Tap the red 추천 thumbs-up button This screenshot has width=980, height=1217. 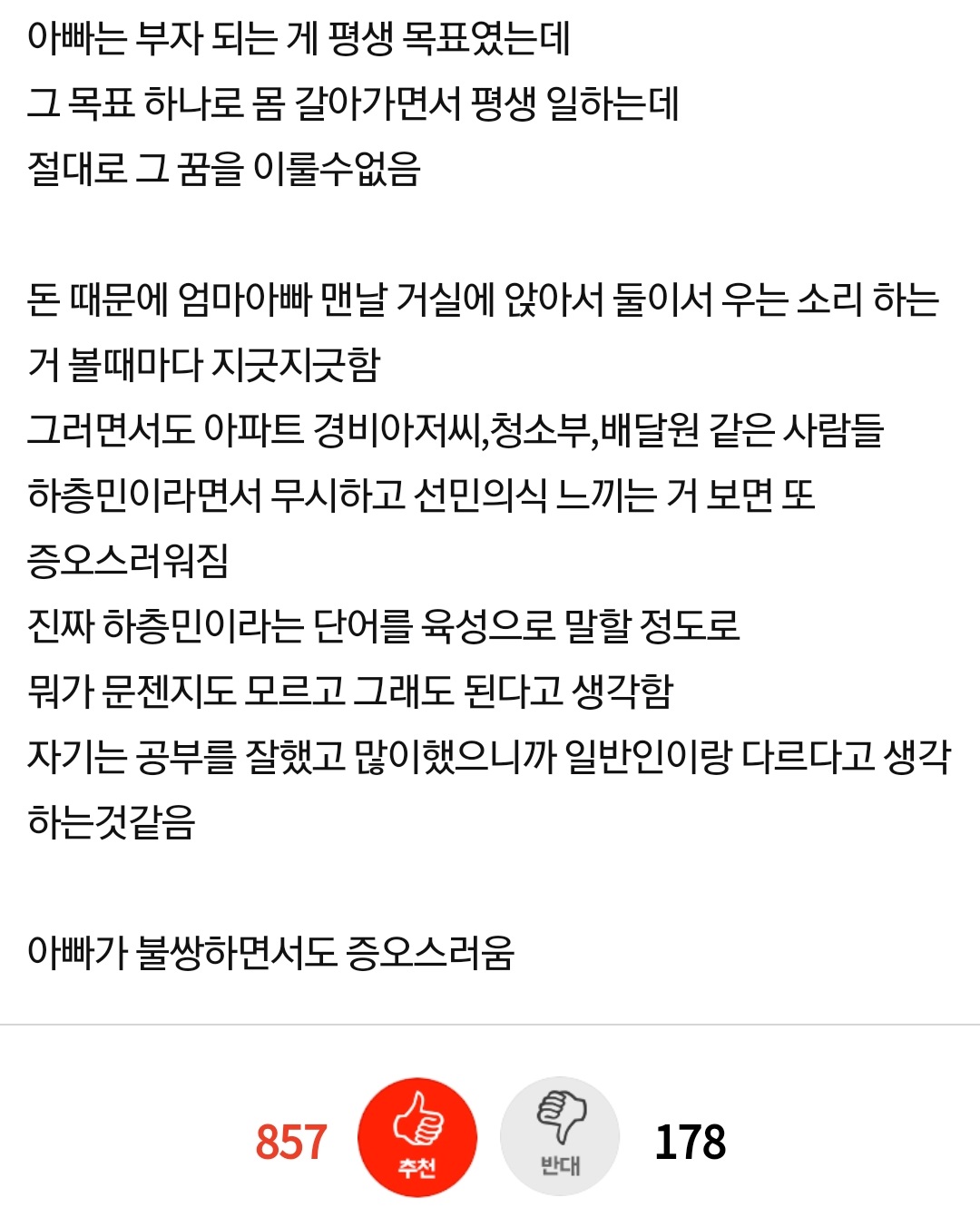[417, 1136]
